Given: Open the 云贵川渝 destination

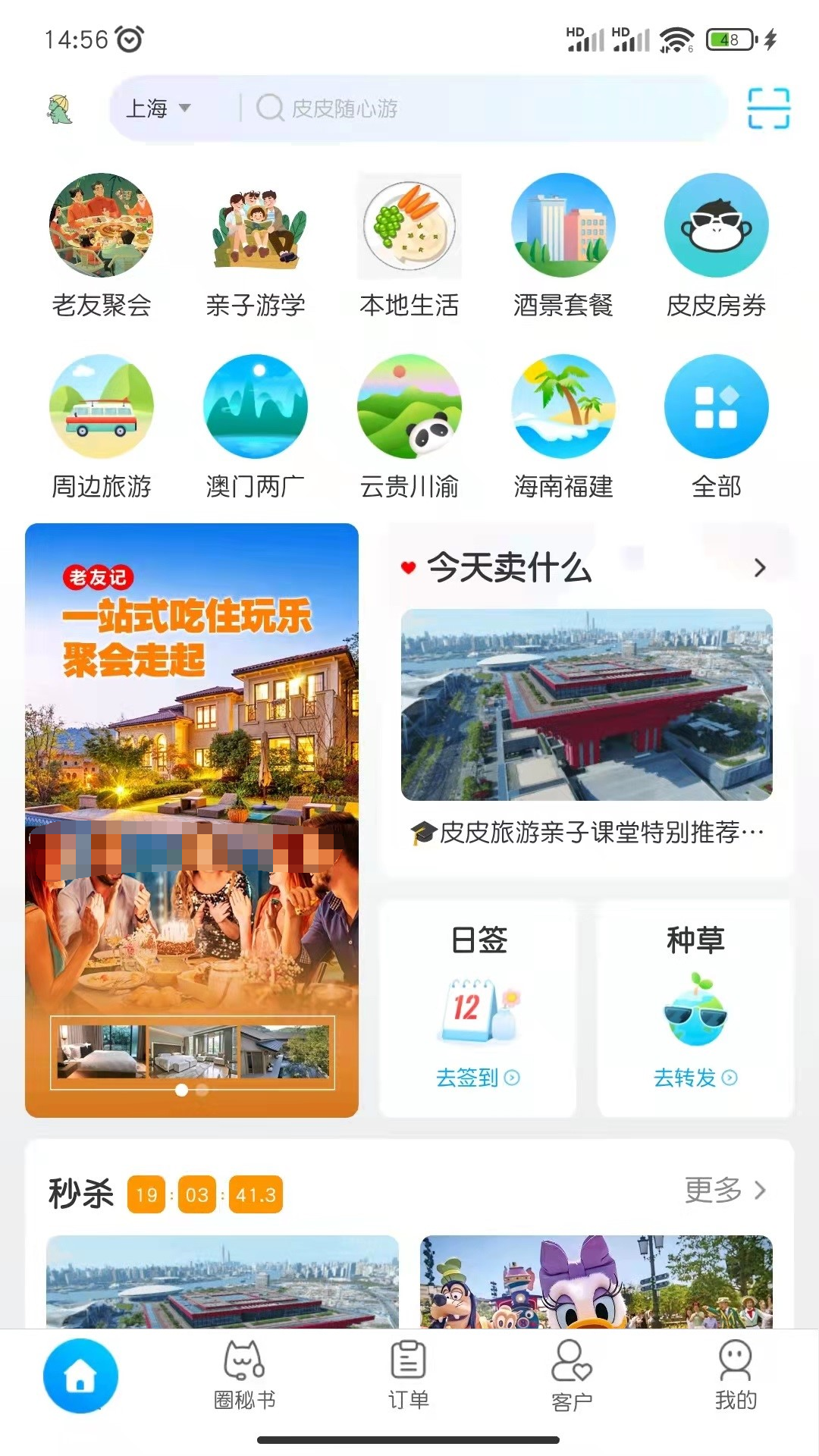Looking at the screenshot, I should 409,426.
